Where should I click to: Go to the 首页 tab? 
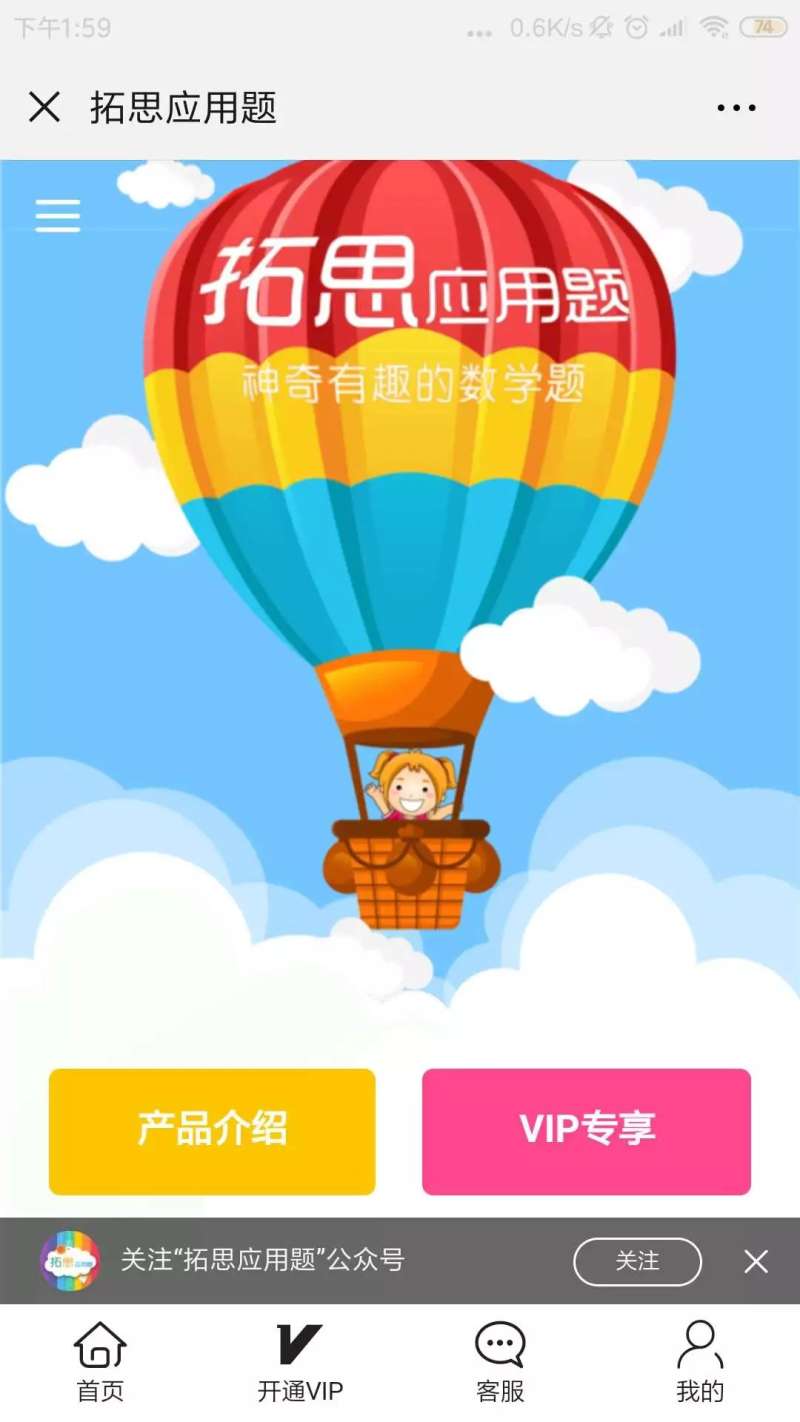[x=100, y=1362]
